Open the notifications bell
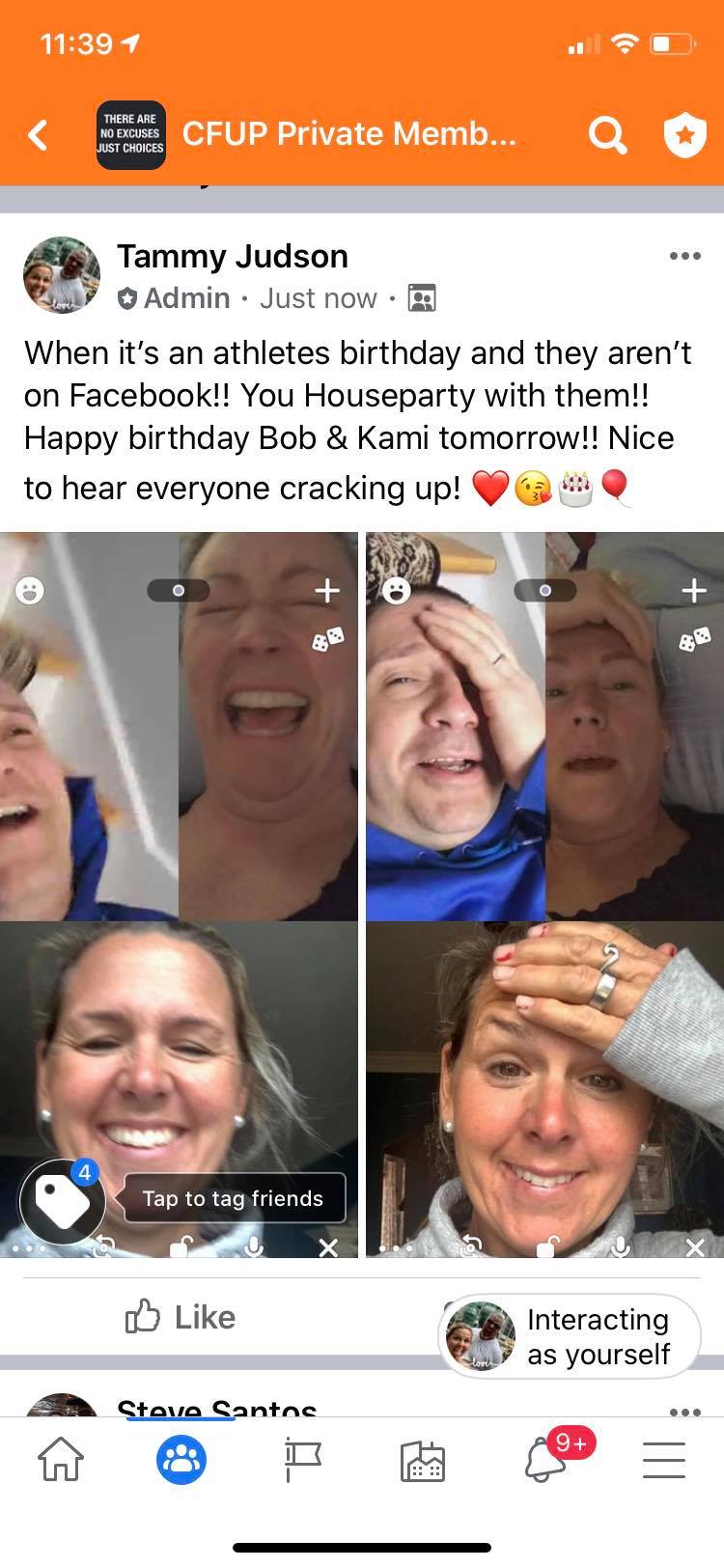Viewport: 724px width, 1568px height. pyautogui.click(x=544, y=1459)
